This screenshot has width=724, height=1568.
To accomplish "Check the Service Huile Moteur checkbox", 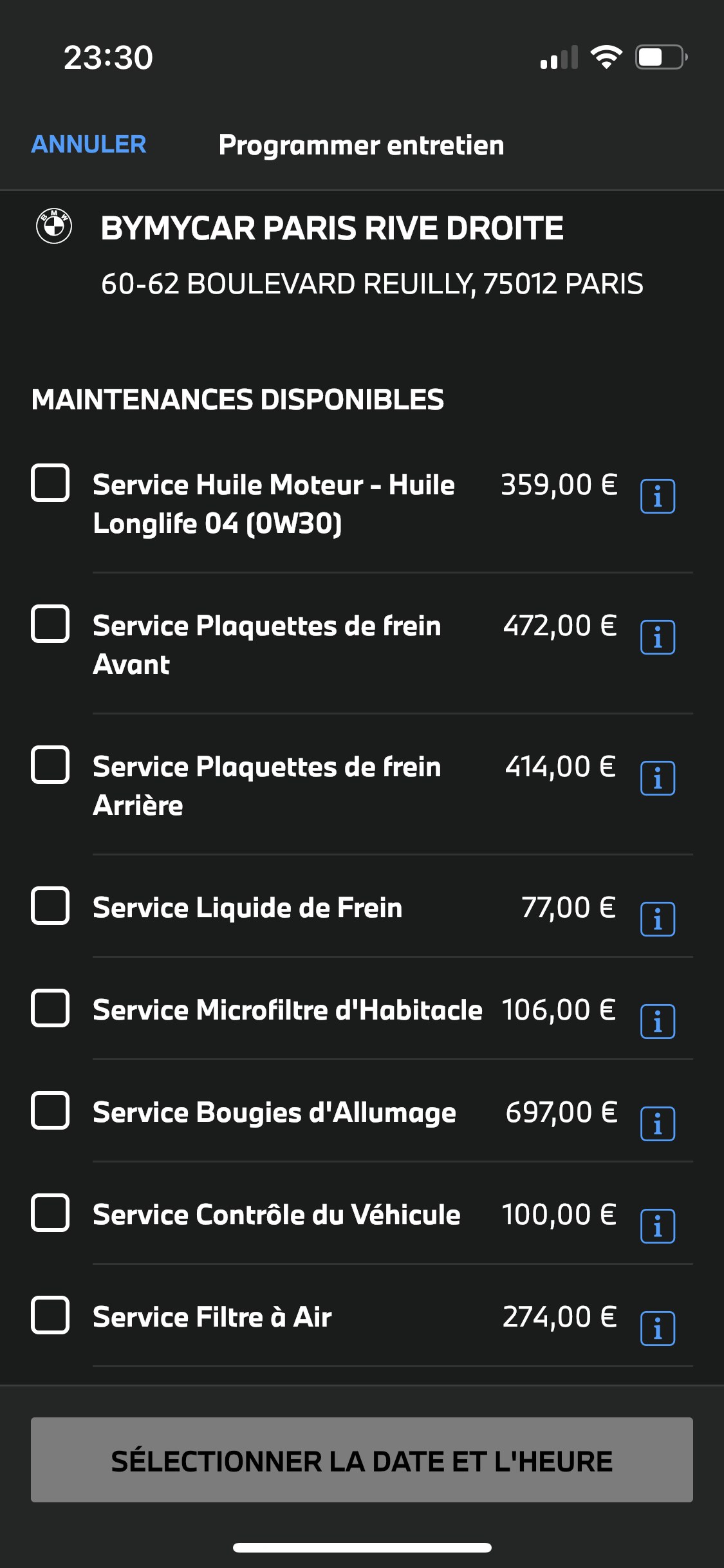I will click(50, 482).
